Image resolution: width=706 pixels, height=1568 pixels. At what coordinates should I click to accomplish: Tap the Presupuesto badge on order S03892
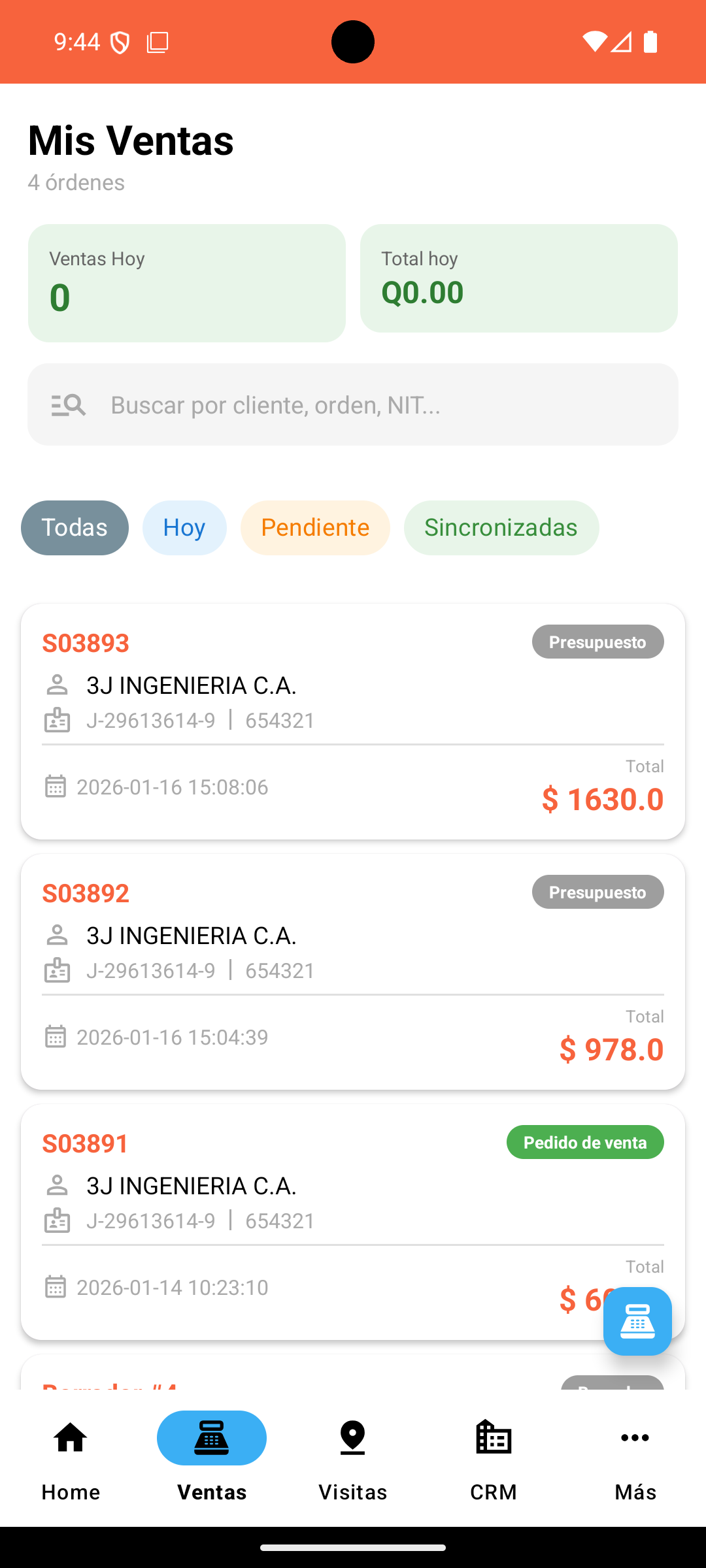click(597, 891)
